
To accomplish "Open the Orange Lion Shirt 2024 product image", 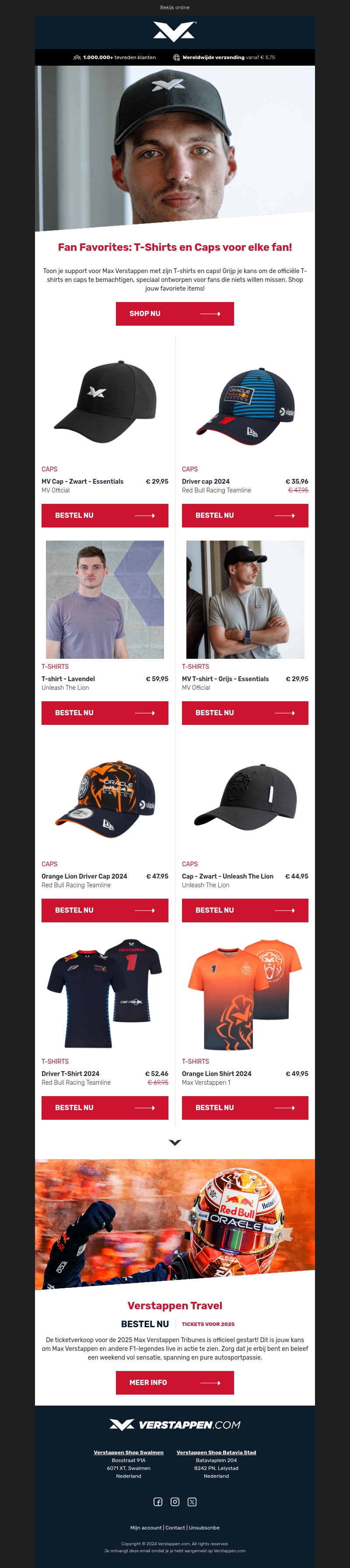I will coord(245,994).
